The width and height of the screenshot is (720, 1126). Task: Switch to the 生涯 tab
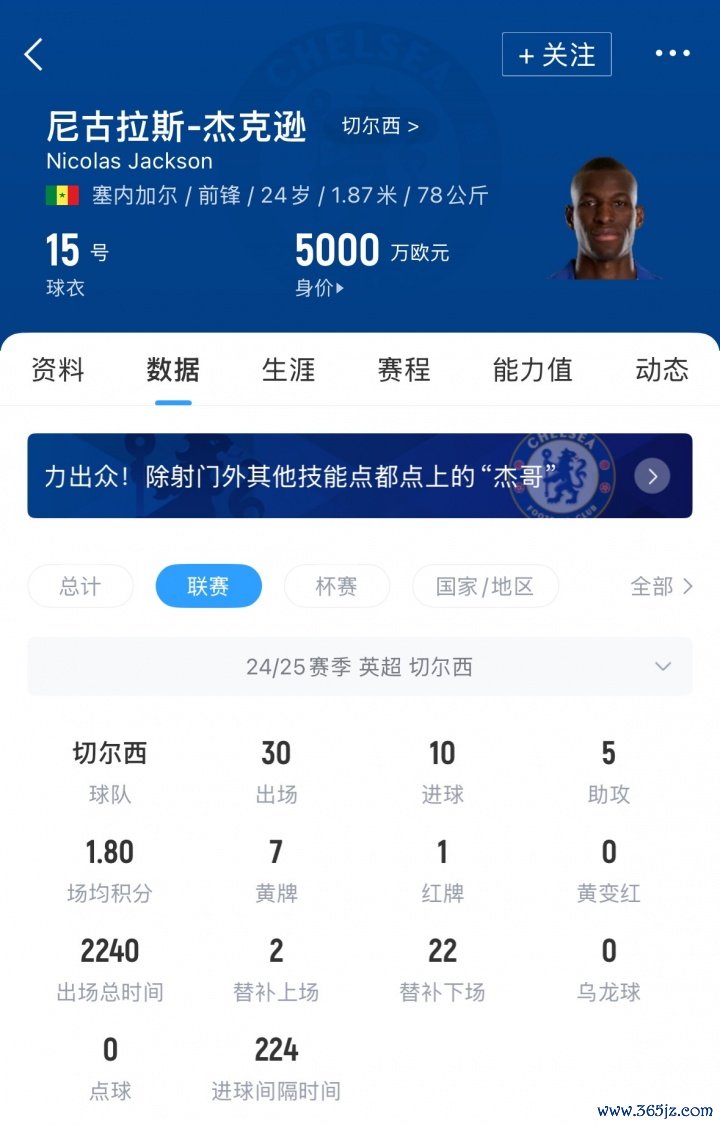pyautogui.click(x=288, y=370)
